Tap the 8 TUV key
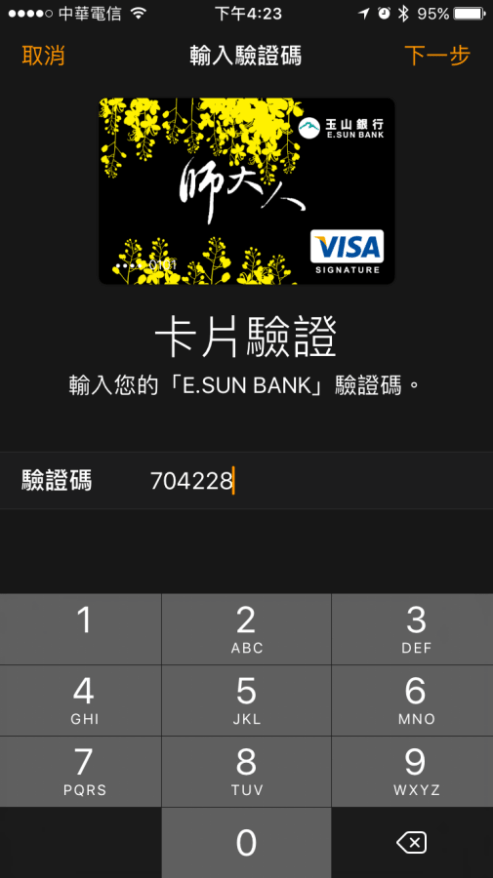Image resolution: width=493 pixels, height=878 pixels. coord(246,772)
